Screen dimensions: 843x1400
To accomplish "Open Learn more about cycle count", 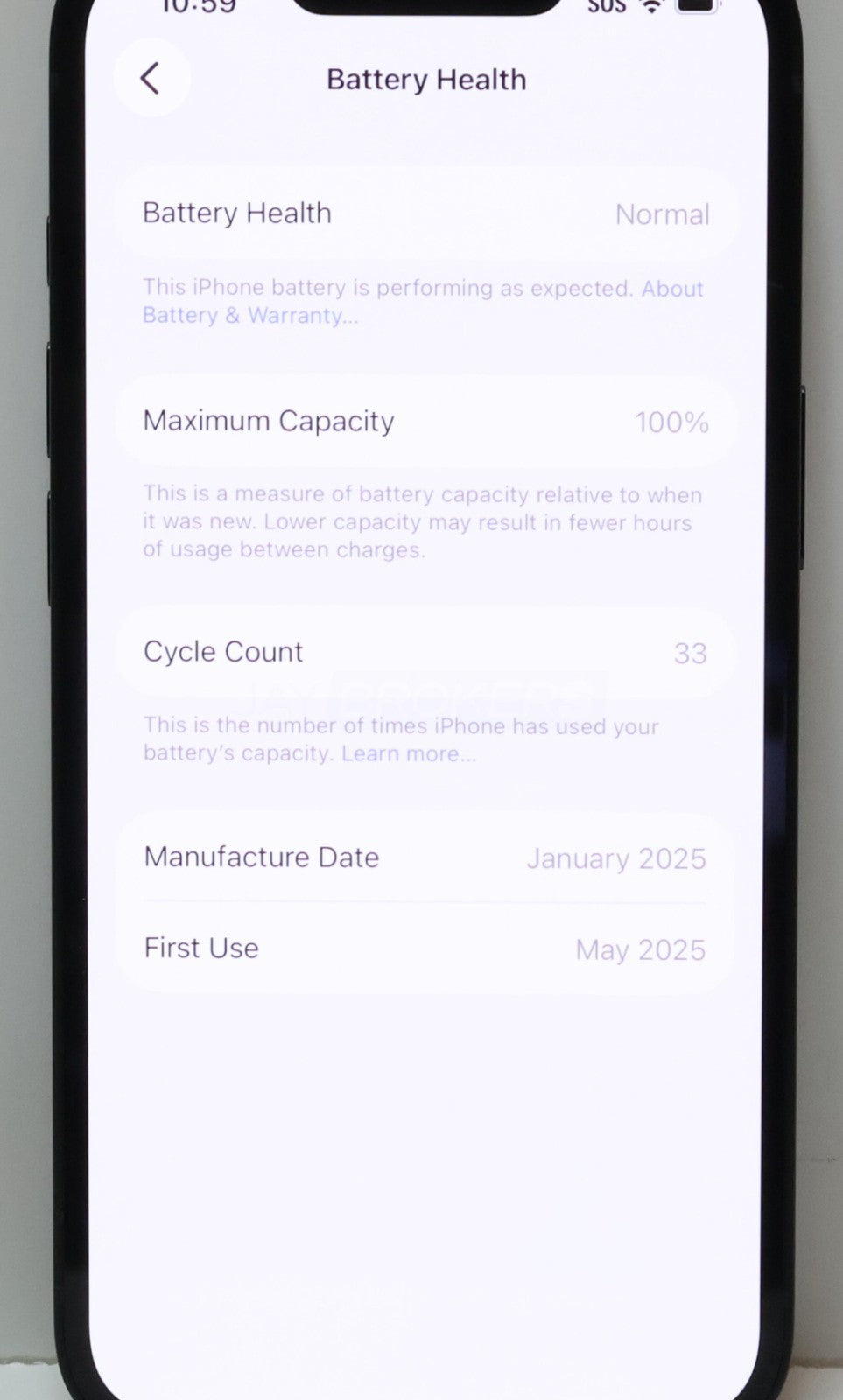I will pos(408,753).
